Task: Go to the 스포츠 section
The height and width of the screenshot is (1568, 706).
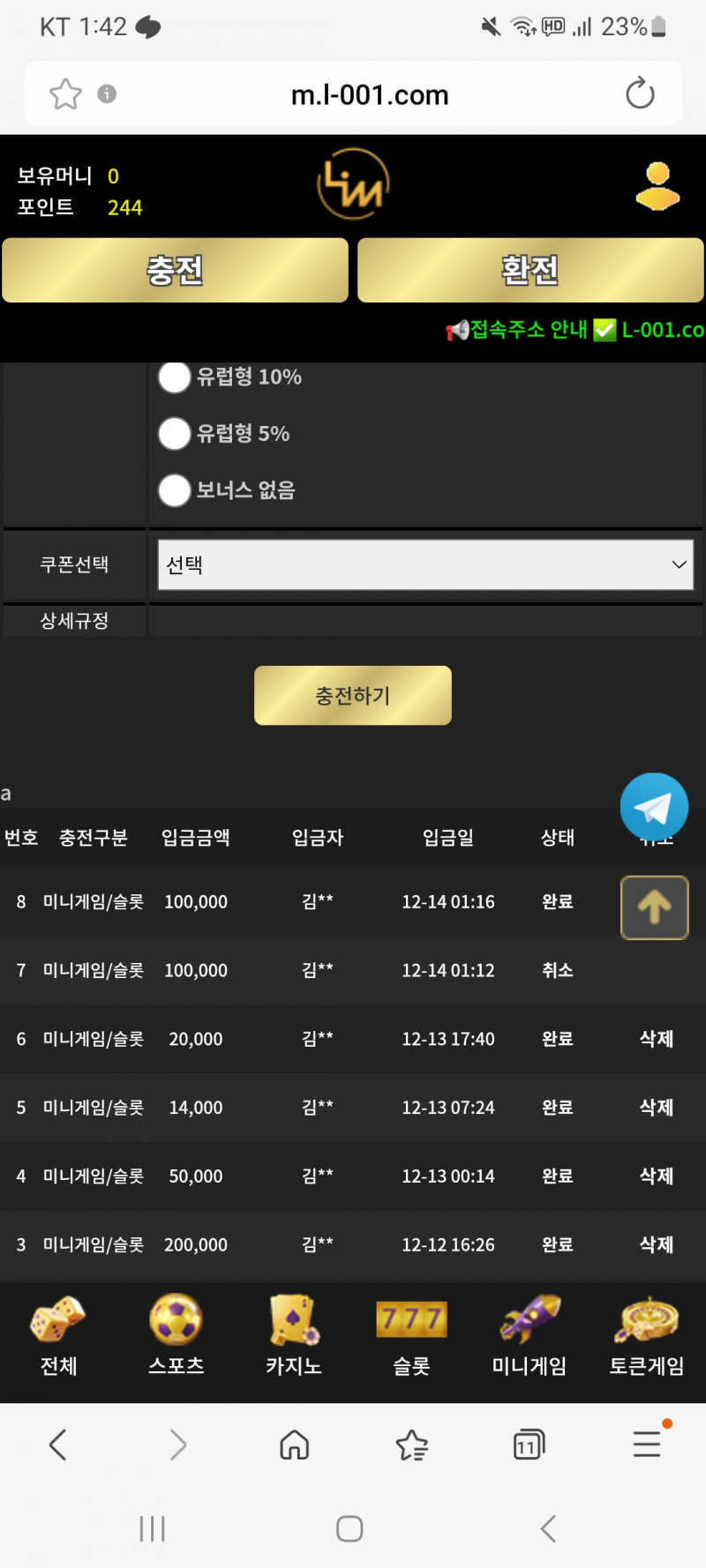Action: [x=176, y=1336]
